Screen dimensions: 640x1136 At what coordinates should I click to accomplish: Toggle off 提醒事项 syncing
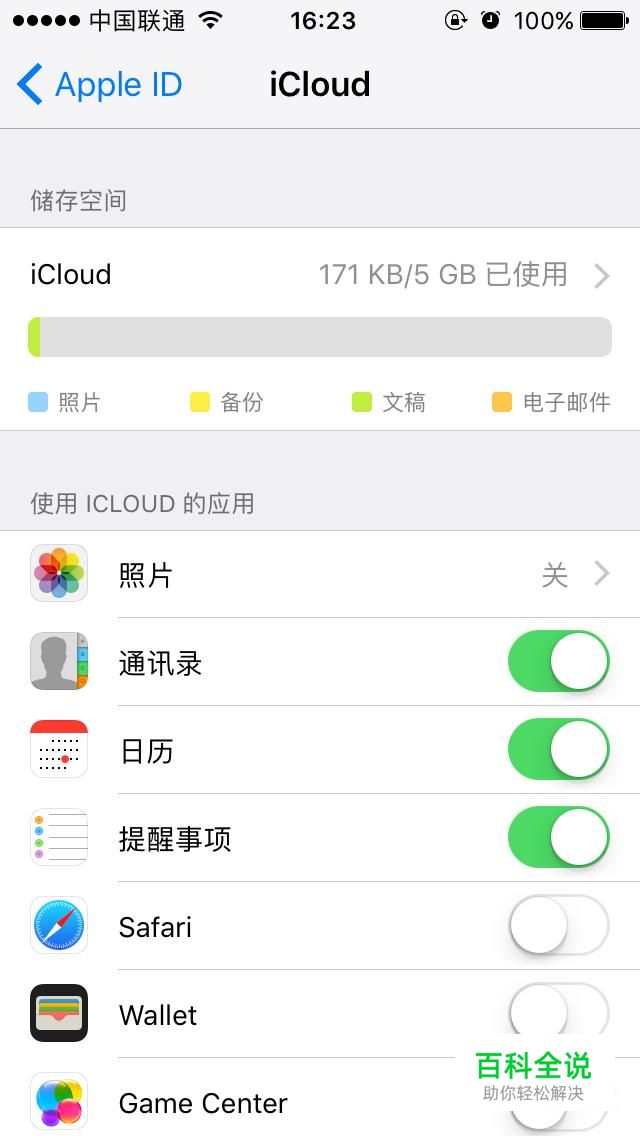pyautogui.click(x=558, y=838)
